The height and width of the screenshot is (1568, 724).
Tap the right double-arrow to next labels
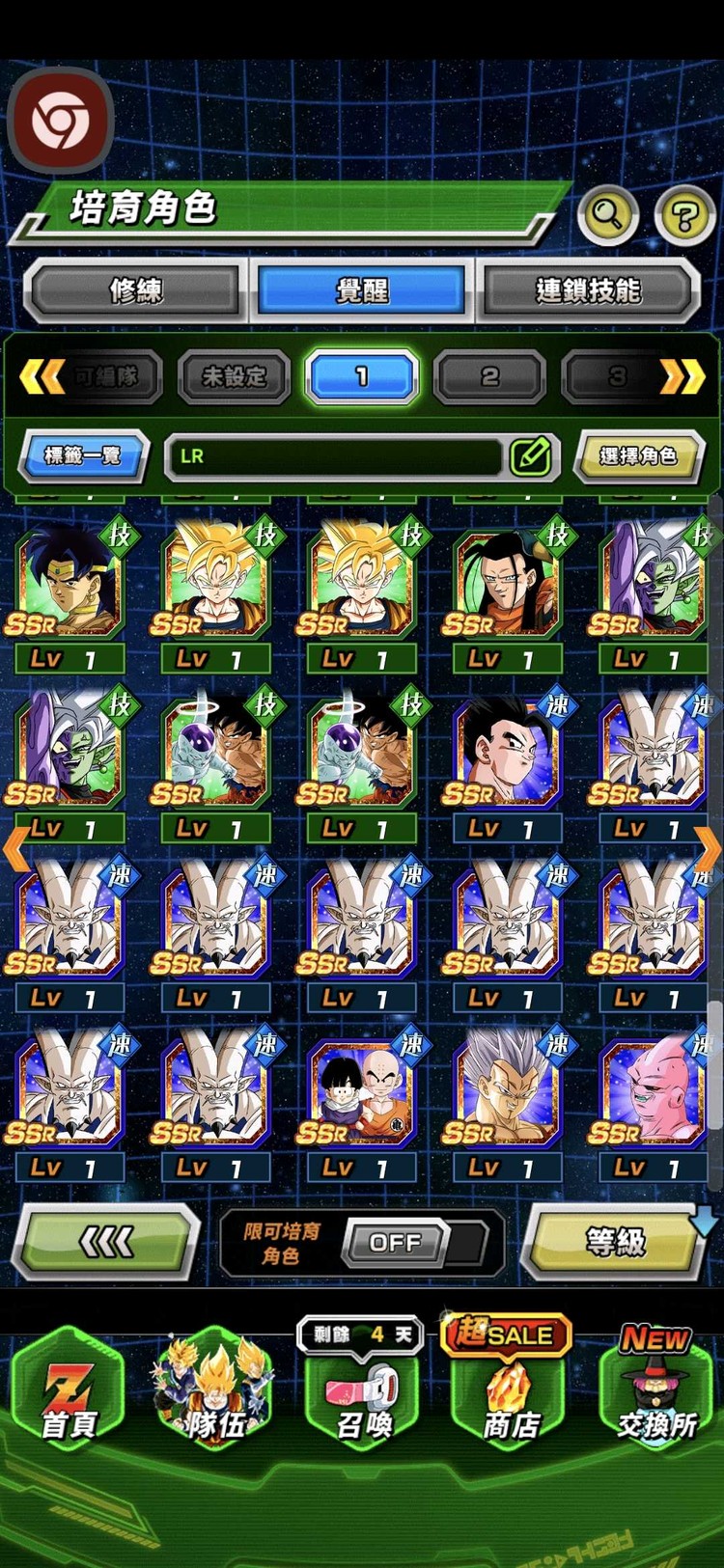682,376
